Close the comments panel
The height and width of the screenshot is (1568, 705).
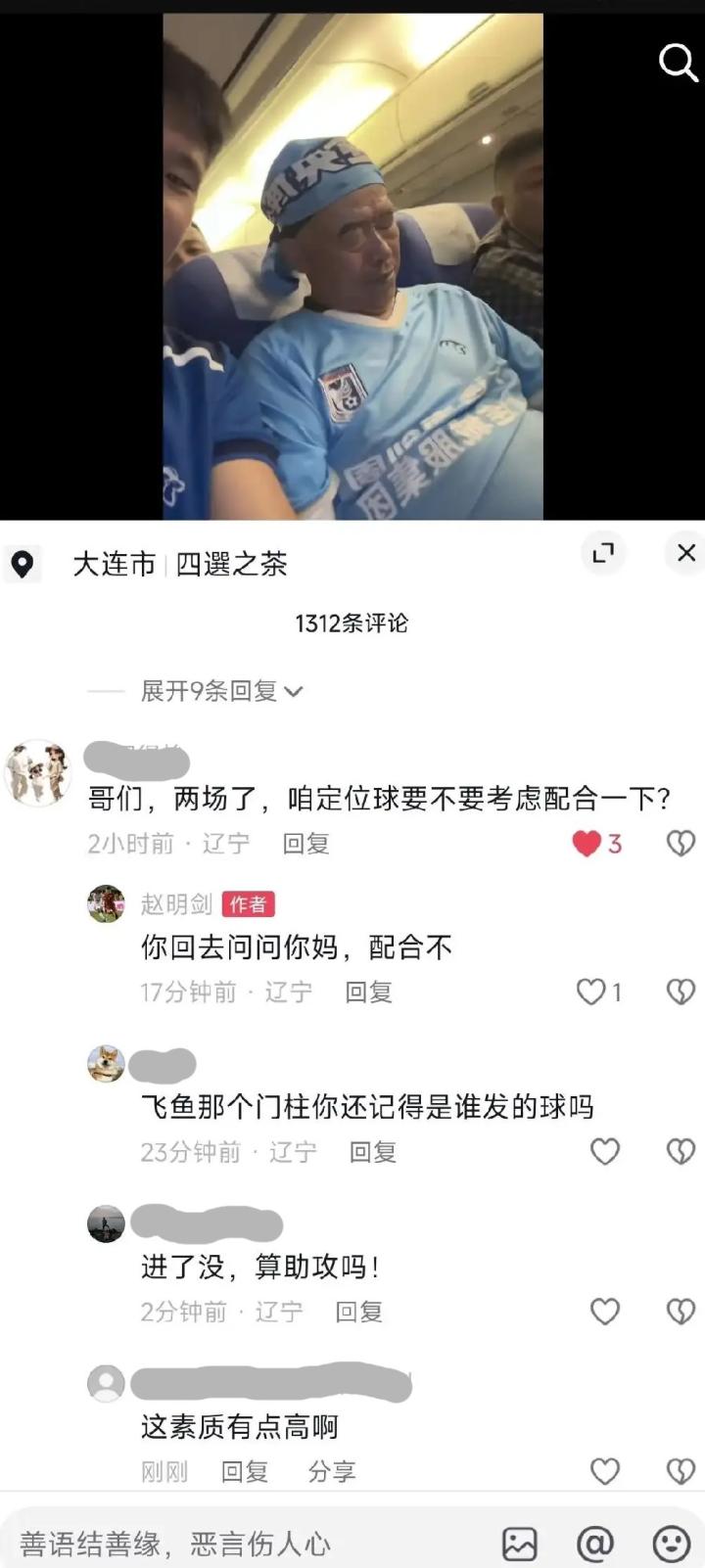pos(686,553)
